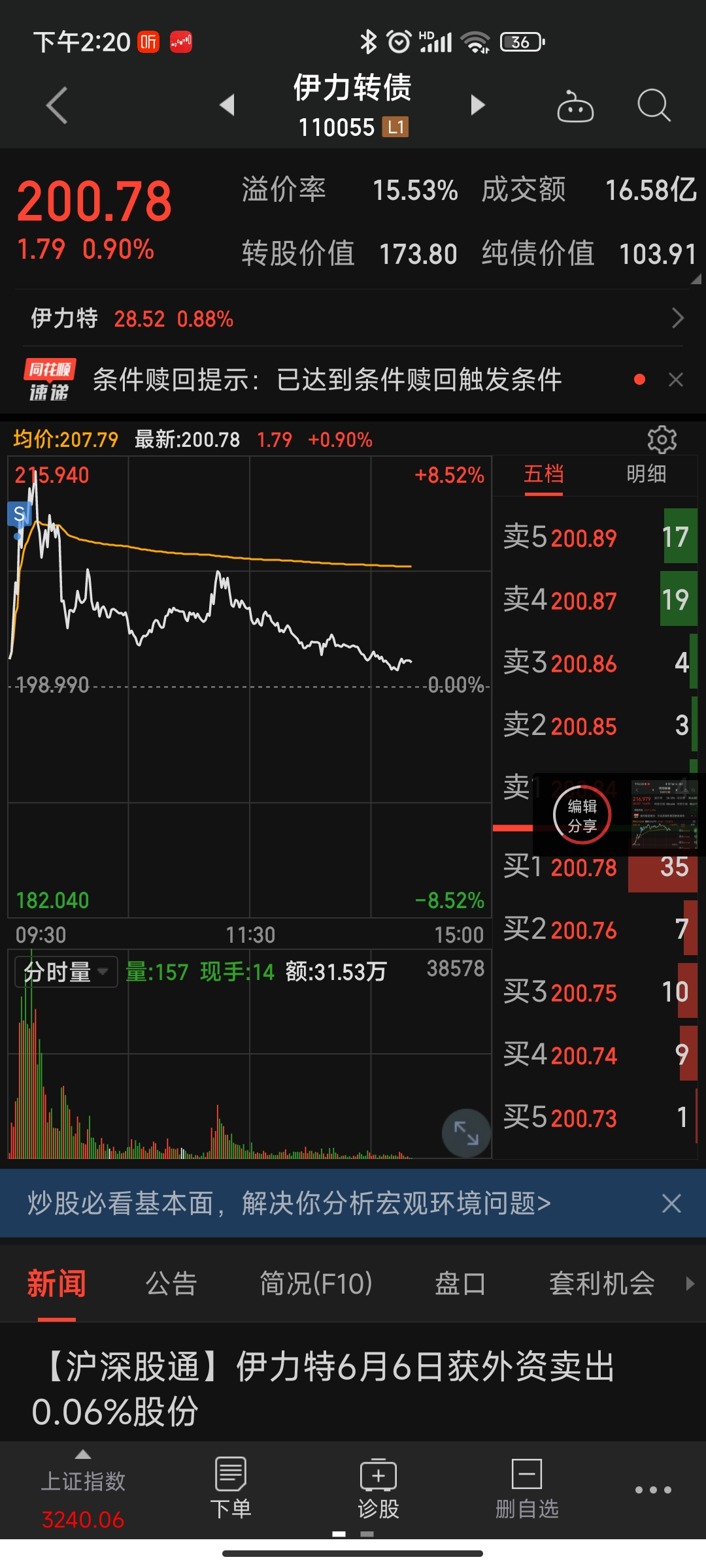The image size is (706, 1568).
Task: Open the 分时量 indicator dropdown
Action: tap(66, 972)
